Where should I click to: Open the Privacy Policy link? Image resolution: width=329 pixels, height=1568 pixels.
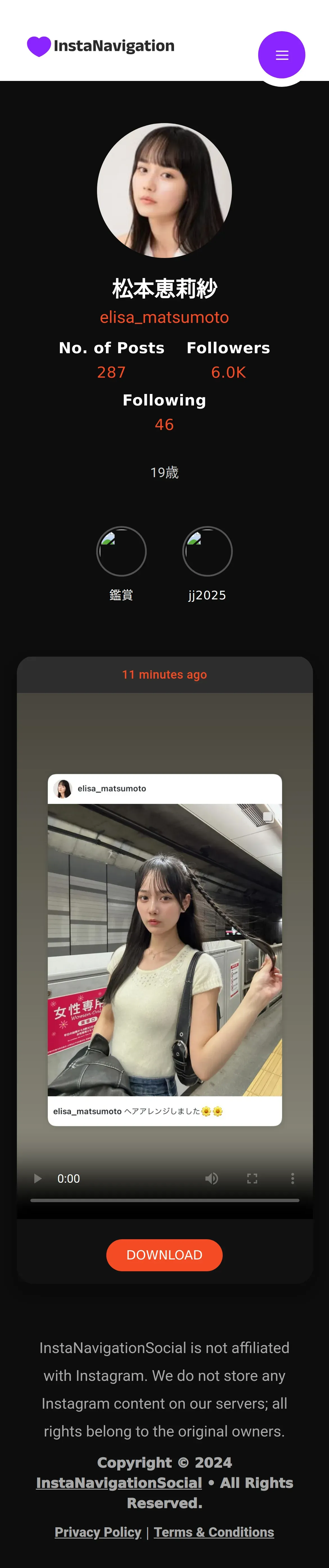pos(98,1532)
